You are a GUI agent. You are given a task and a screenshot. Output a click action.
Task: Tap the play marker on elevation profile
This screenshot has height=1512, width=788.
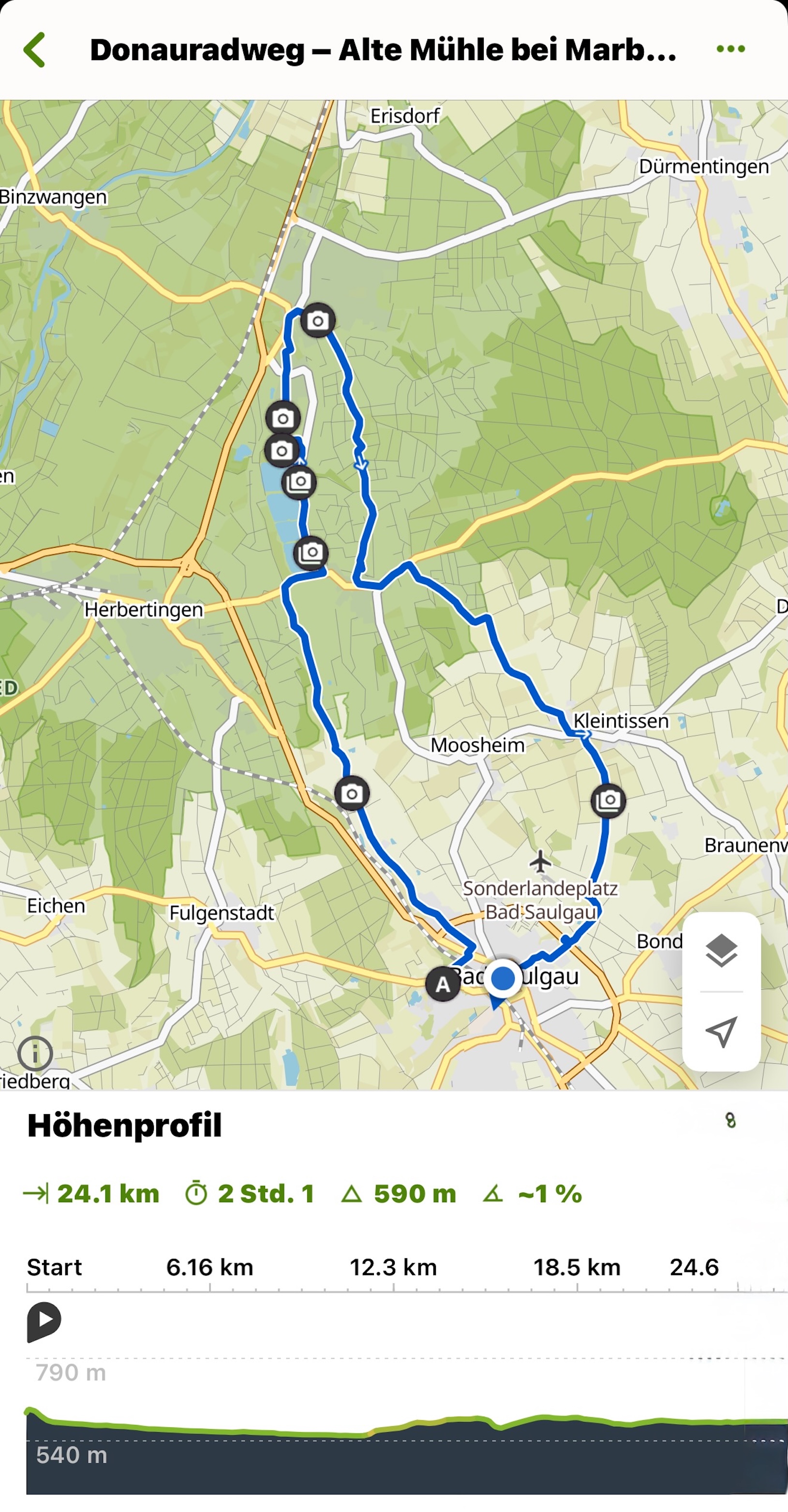(x=44, y=1321)
